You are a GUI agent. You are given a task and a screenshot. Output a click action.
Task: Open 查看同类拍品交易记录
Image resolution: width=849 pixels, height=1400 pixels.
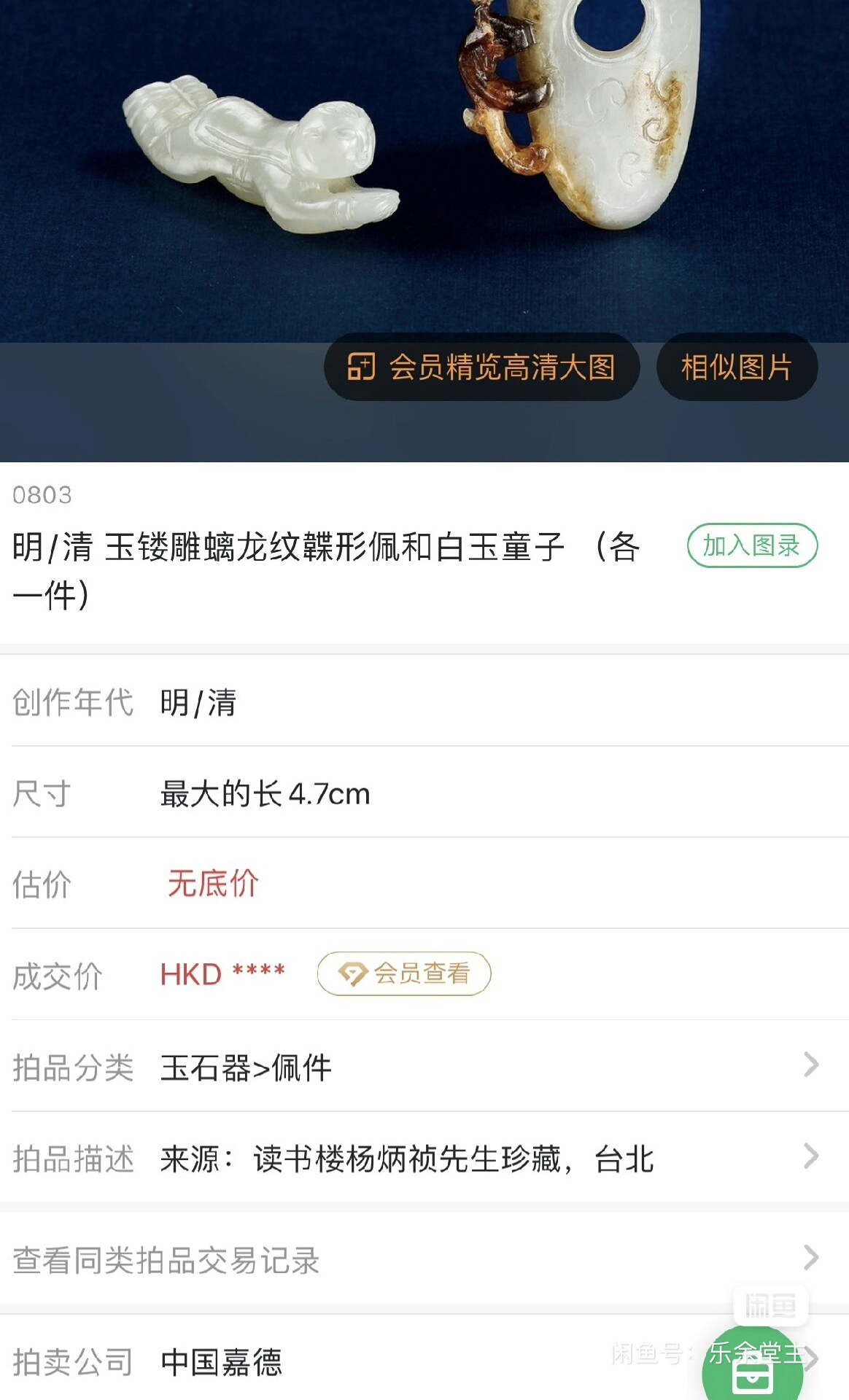[424, 1259]
